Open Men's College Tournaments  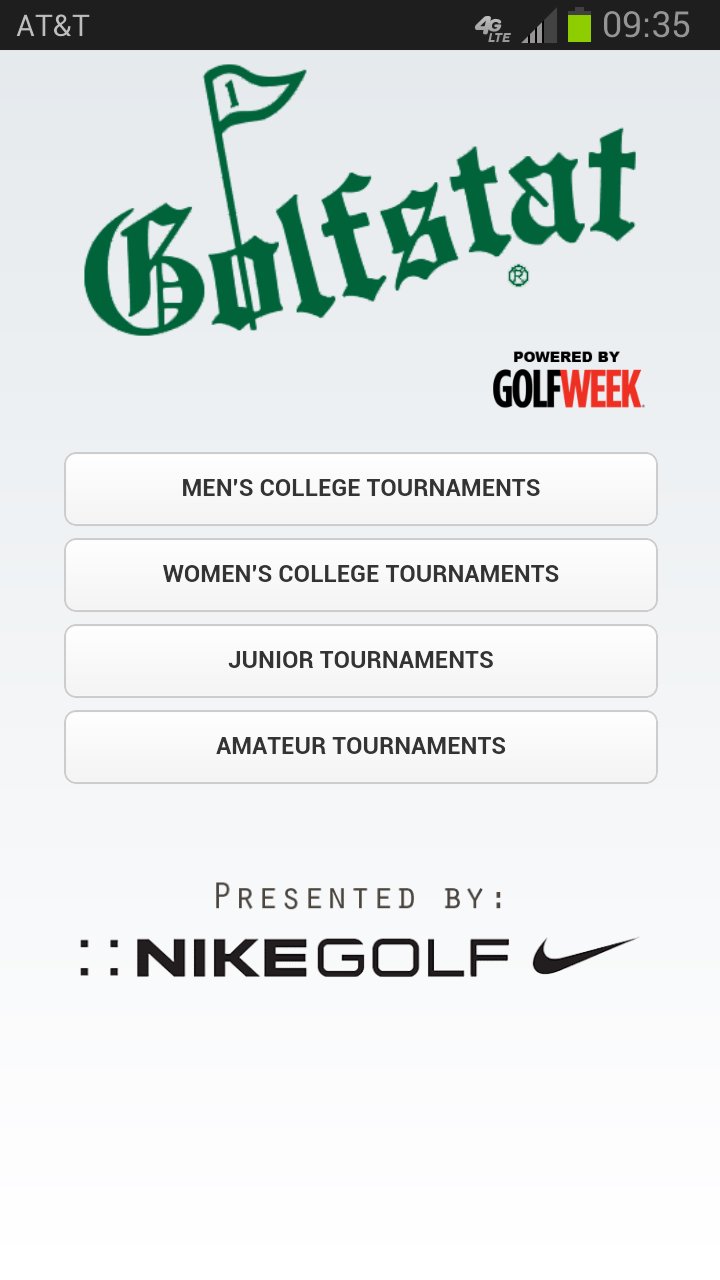pyautogui.click(x=360, y=488)
